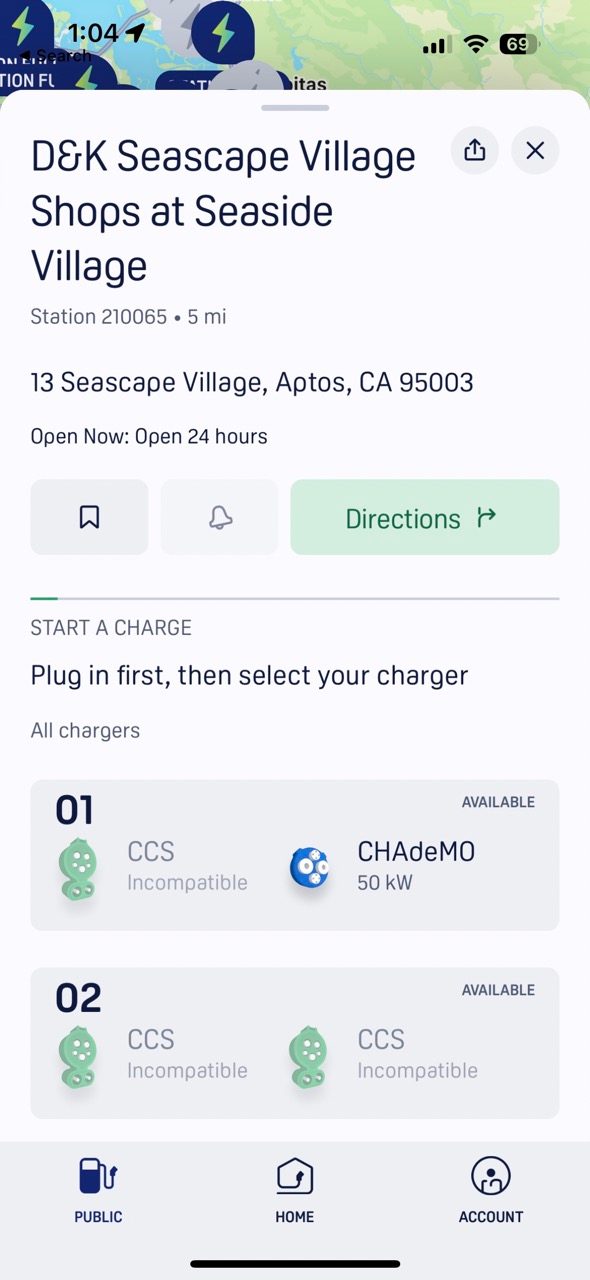Viewport: 590px width, 1280px height.
Task: Switch to the Public tab
Action: (98, 1190)
